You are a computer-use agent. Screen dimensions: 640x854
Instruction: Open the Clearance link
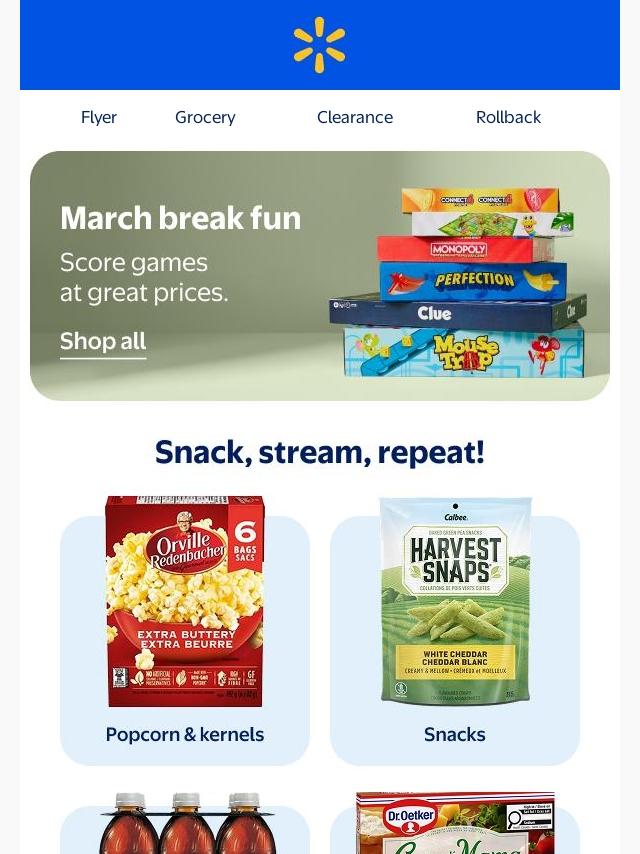tap(355, 117)
